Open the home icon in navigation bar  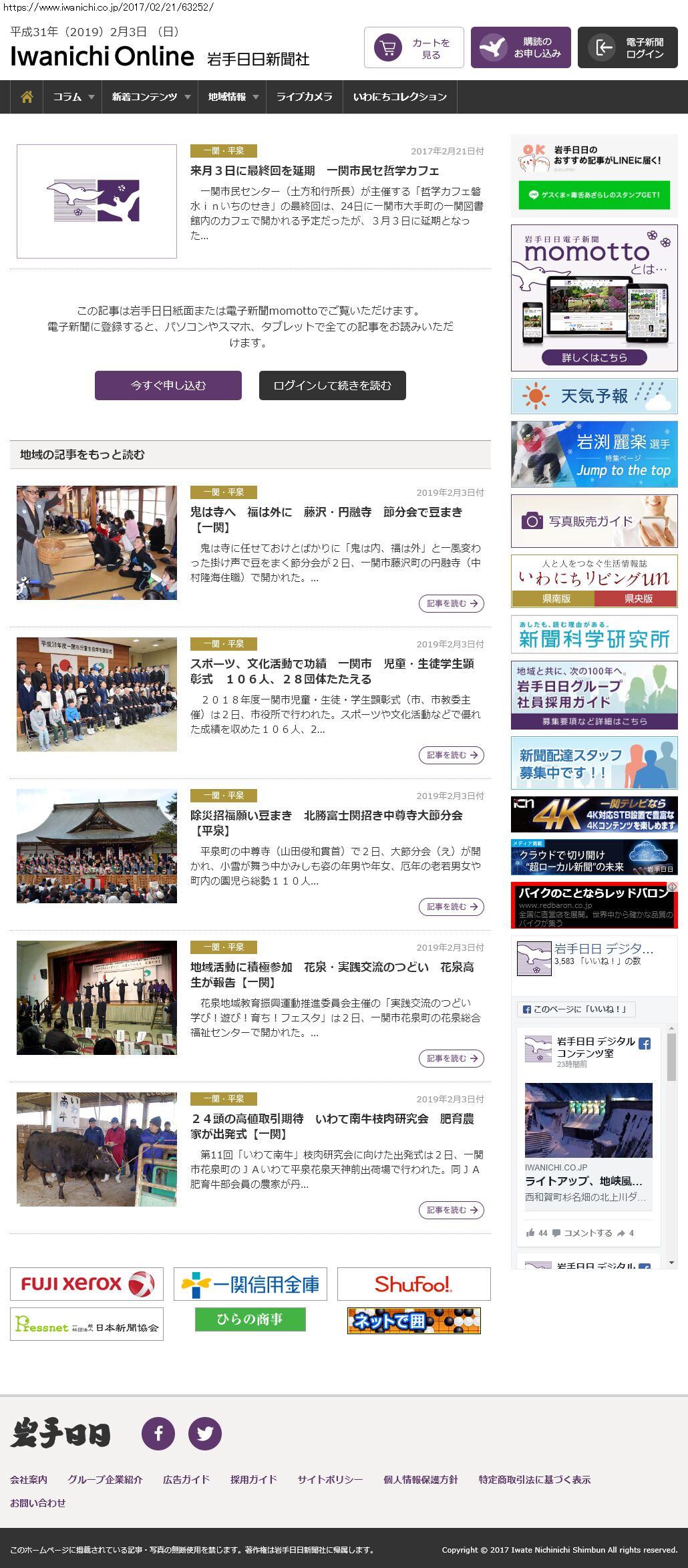pyautogui.click(x=27, y=97)
